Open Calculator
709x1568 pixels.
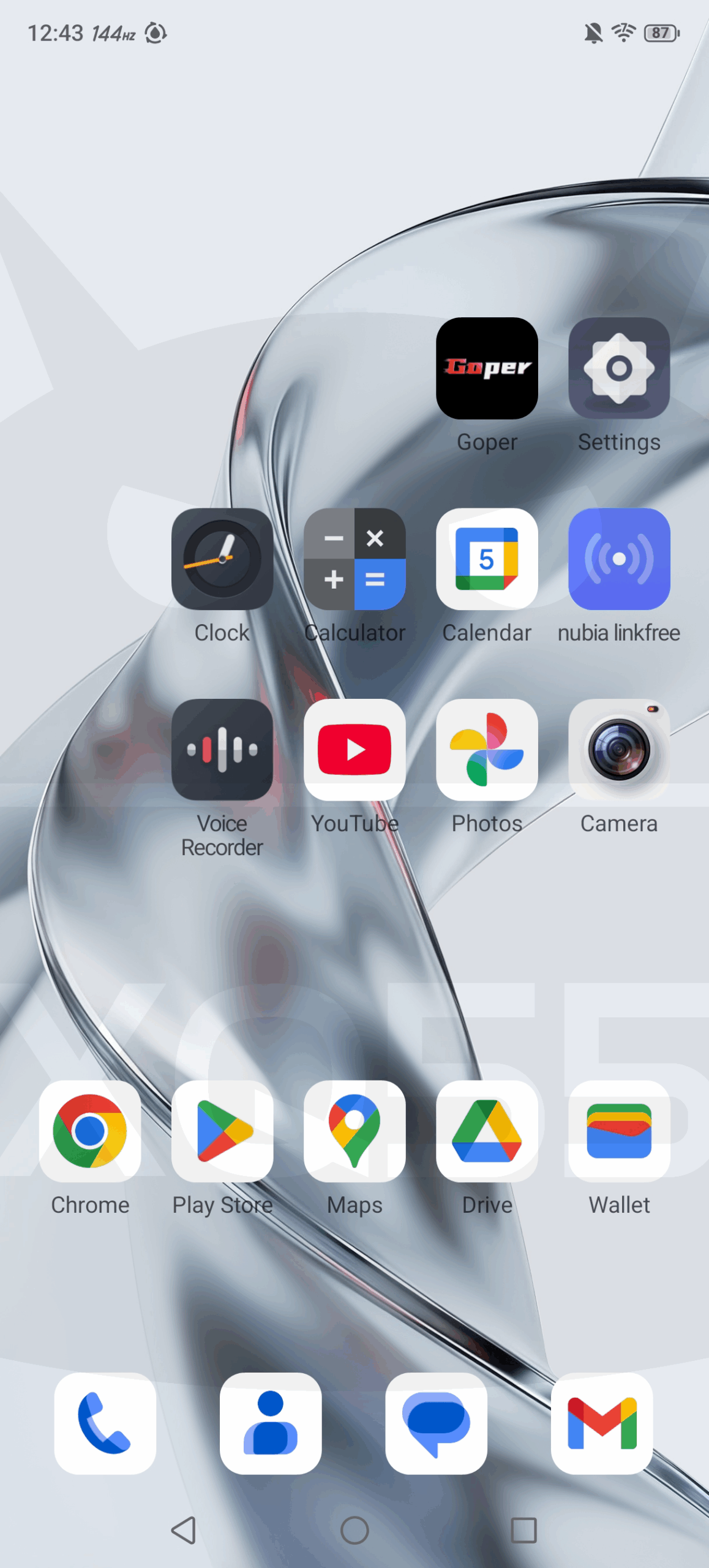point(354,559)
